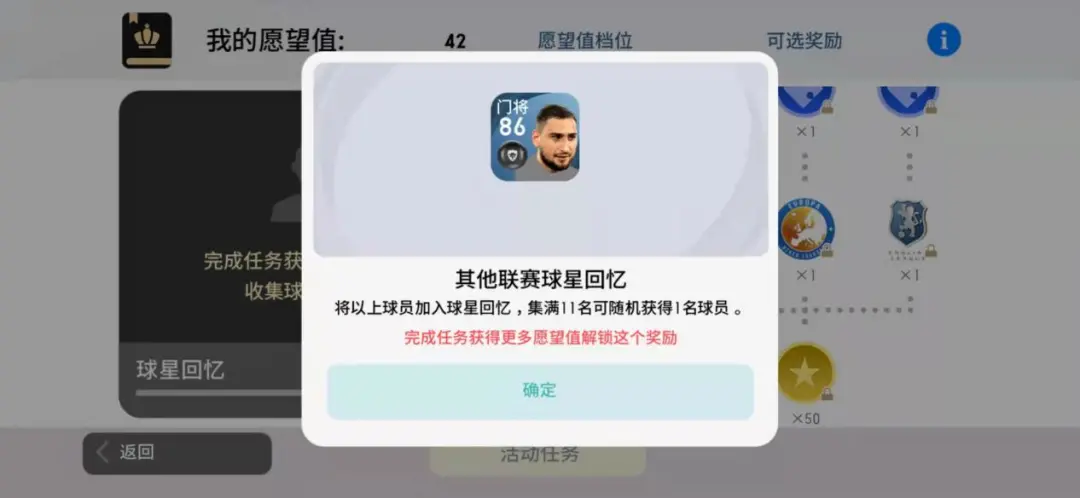Open the crown book icon

[x=147, y=40]
